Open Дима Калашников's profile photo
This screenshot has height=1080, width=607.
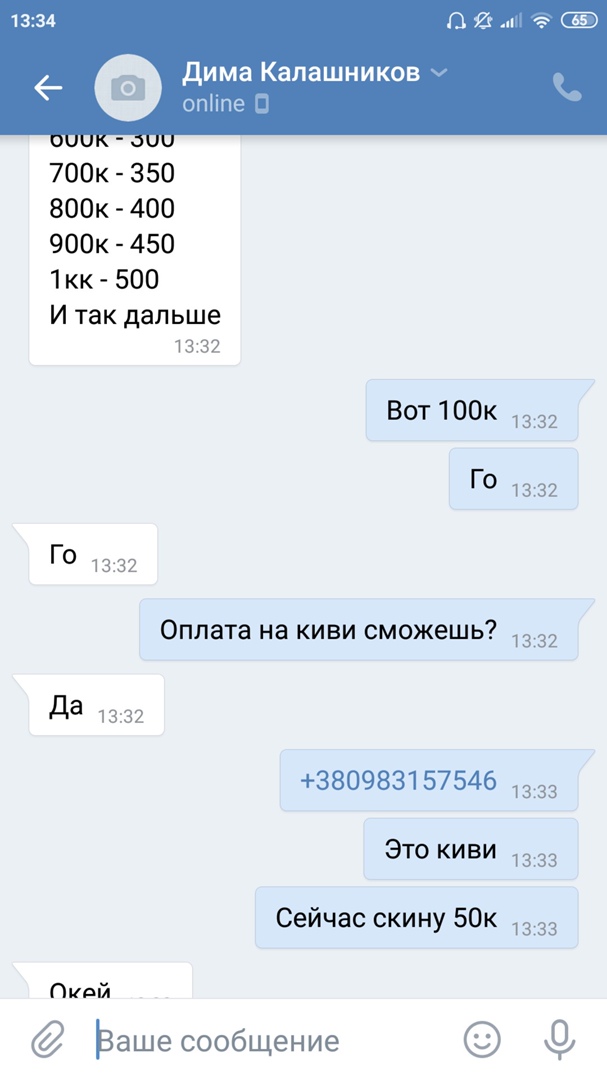tap(128, 88)
